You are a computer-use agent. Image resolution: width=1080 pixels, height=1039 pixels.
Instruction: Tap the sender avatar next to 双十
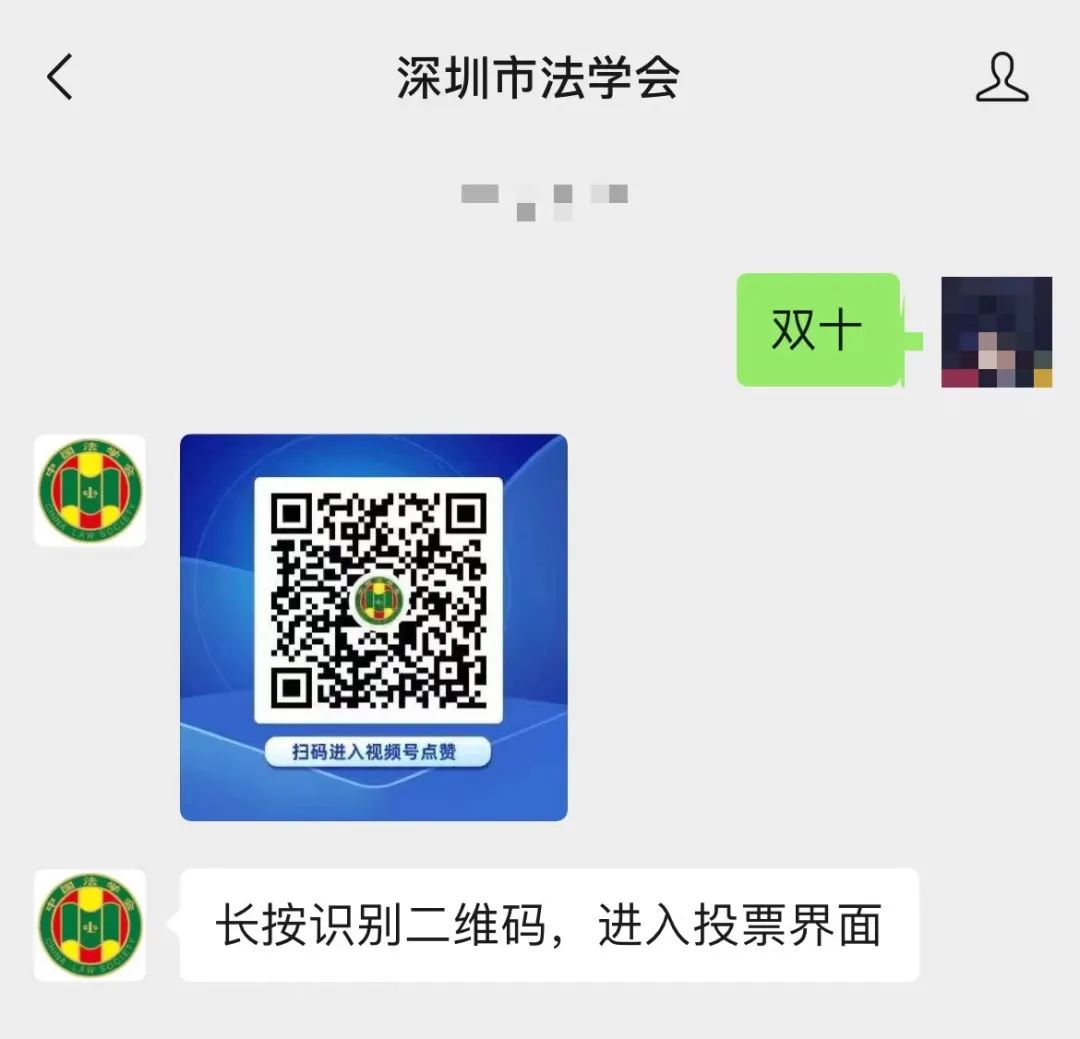tap(996, 332)
